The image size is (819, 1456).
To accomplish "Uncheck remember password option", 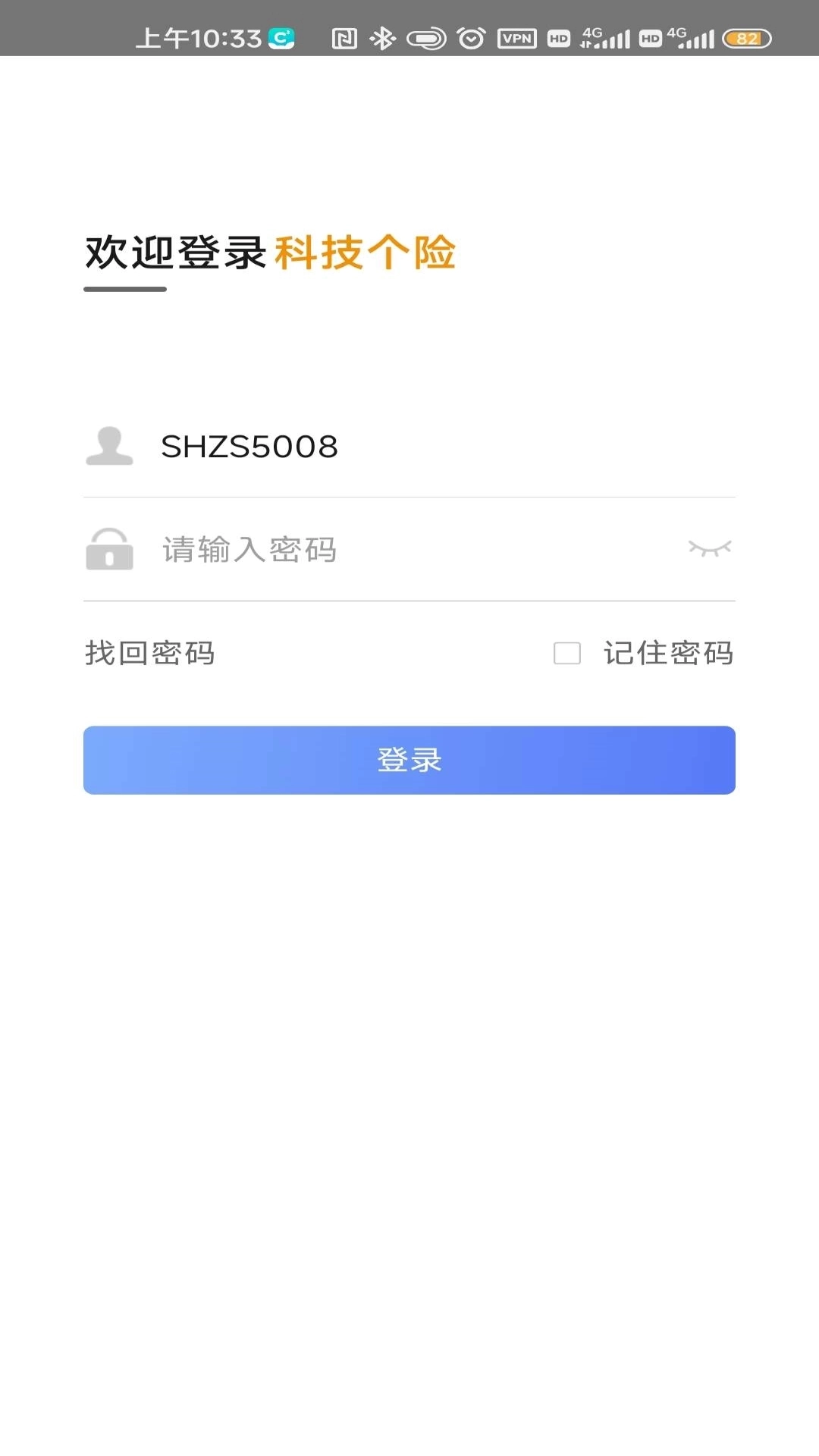I will click(x=567, y=653).
